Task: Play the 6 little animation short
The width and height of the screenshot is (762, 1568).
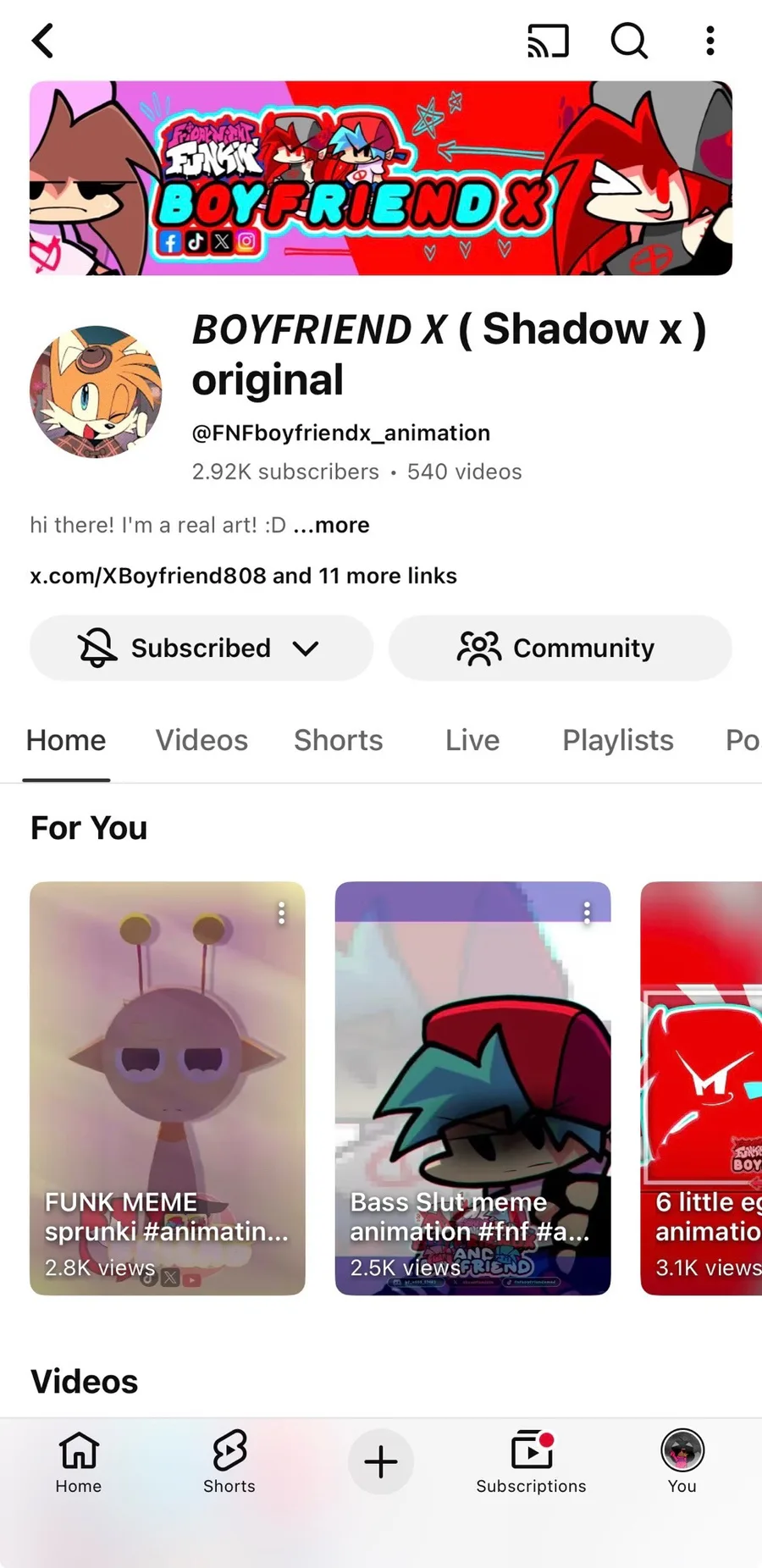Action: coord(703,1067)
